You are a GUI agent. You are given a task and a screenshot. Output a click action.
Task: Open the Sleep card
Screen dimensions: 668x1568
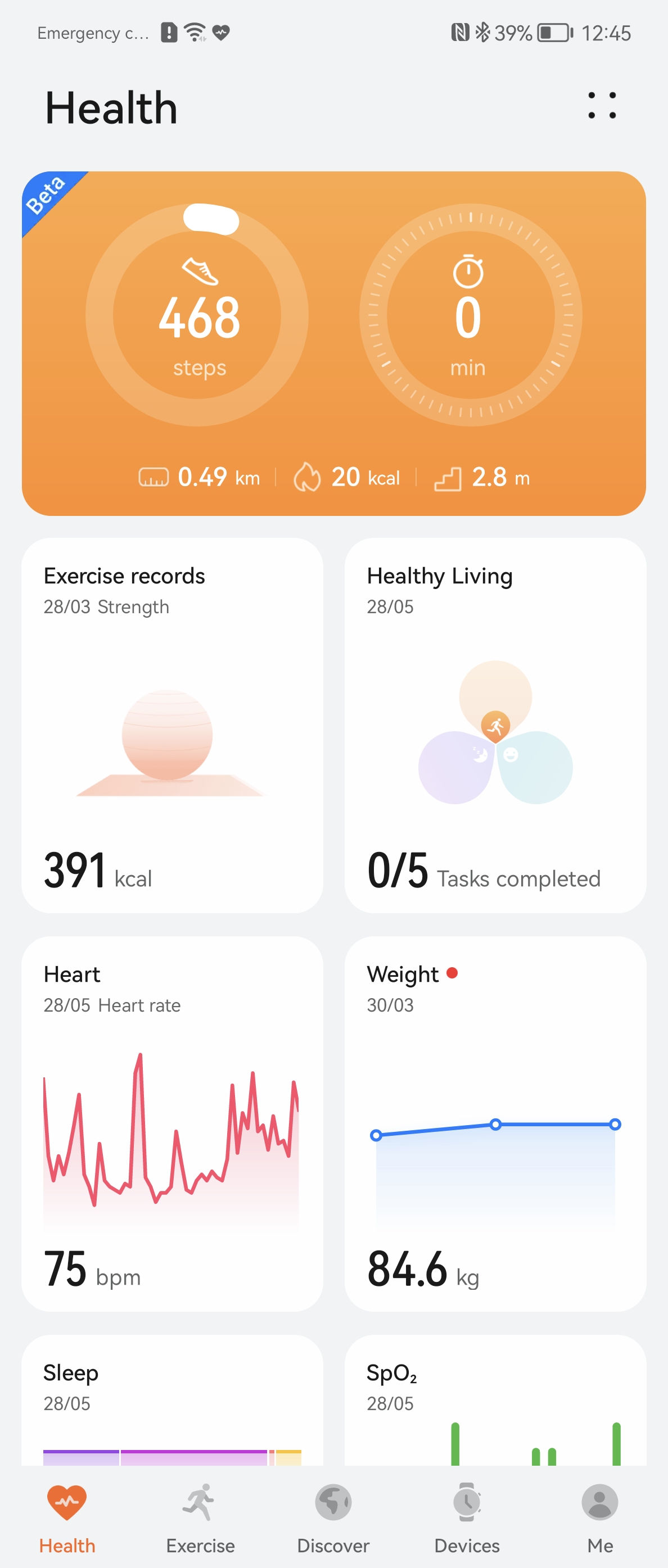[172, 1400]
